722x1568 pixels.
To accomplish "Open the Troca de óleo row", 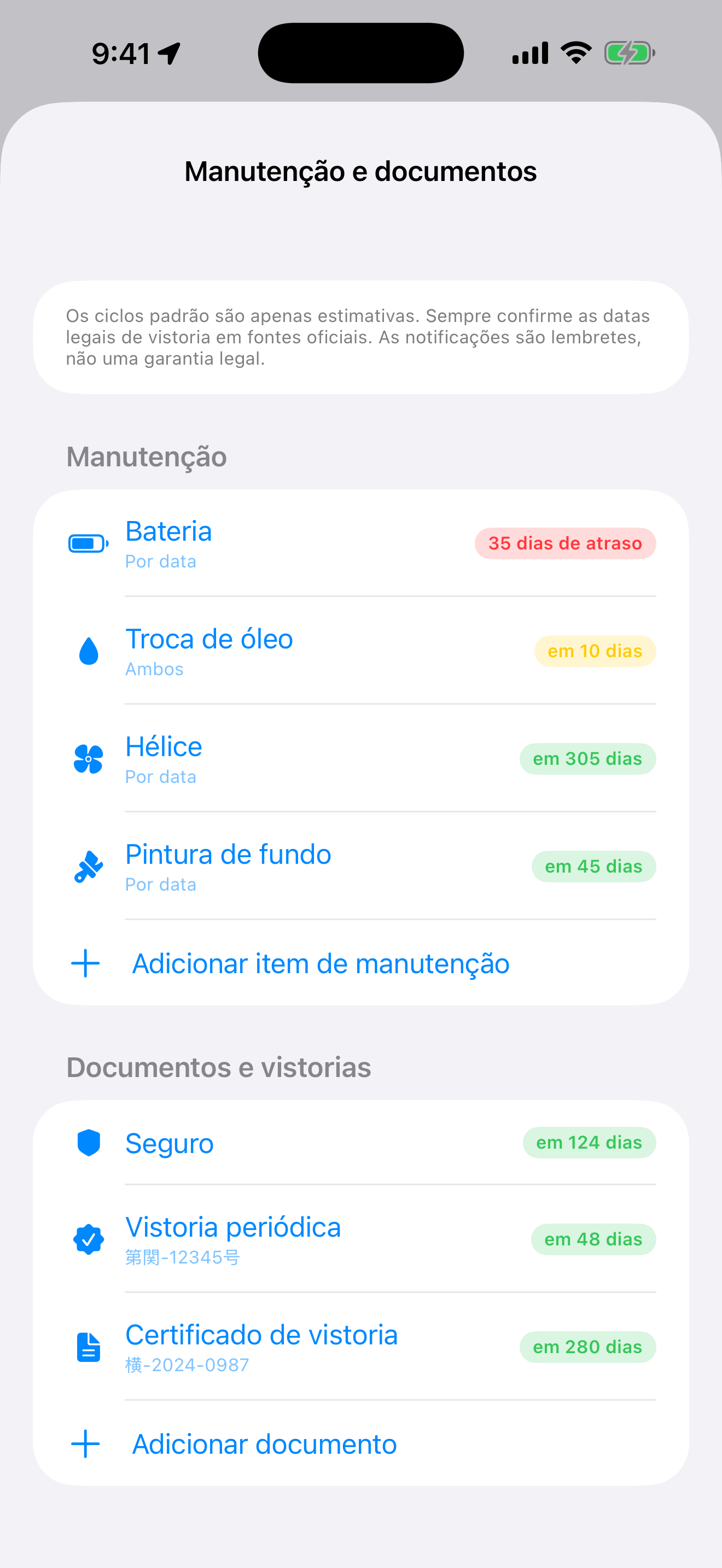I will point(361,651).
